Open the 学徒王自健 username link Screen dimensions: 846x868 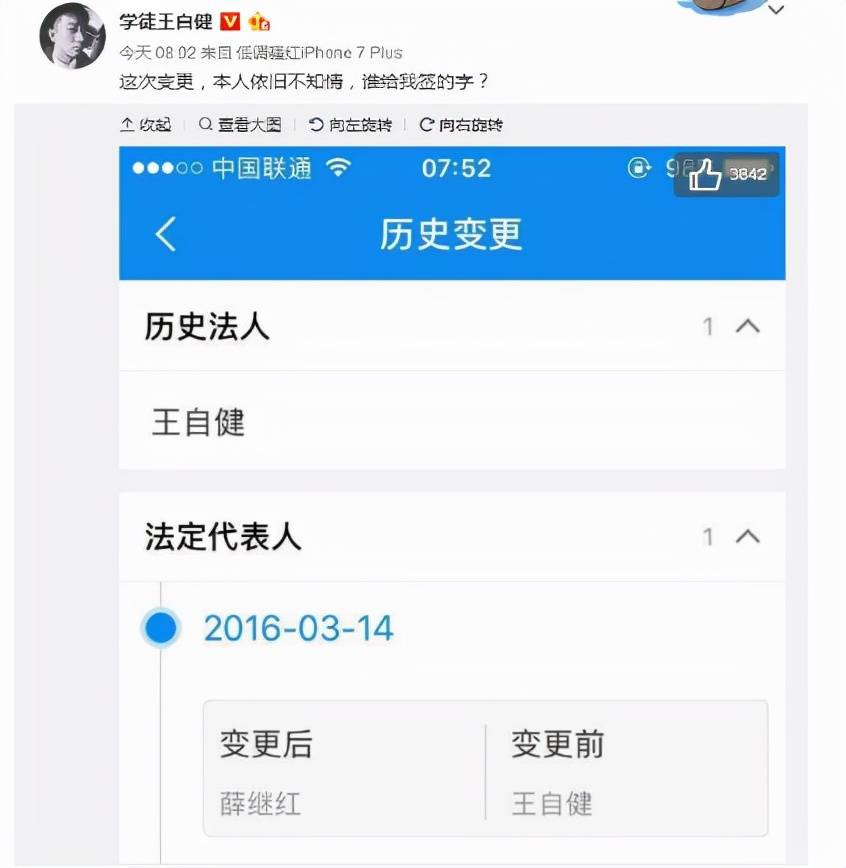pyautogui.click(x=165, y=21)
